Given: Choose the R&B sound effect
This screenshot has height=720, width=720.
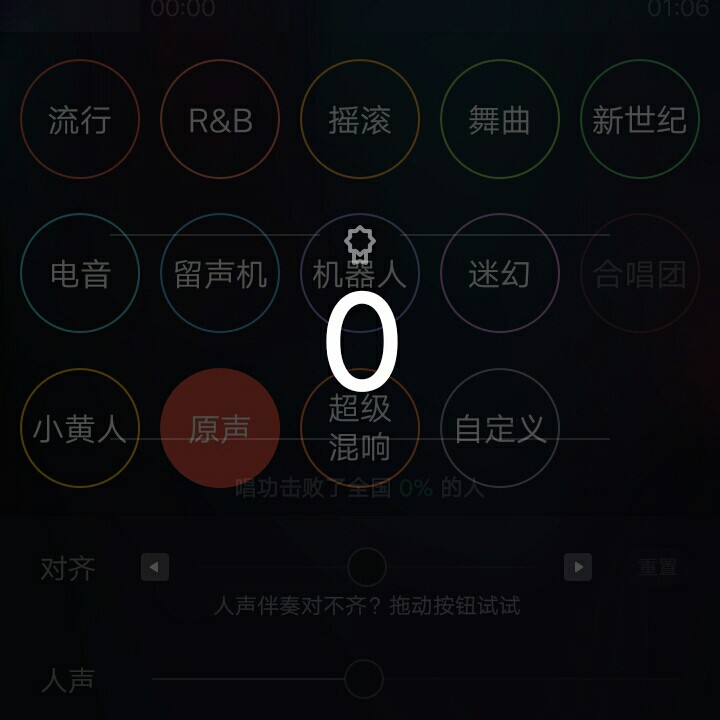Looking at the screenshot, I should pyautogui.click(x=220, y=120).
